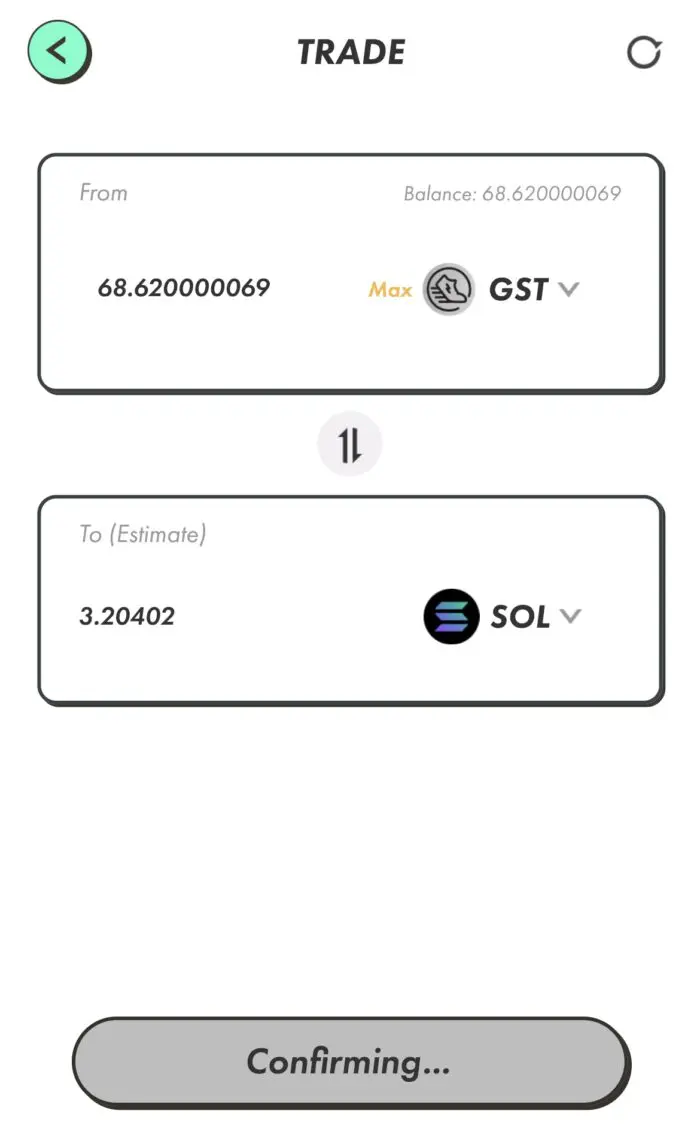The image size is (700, 1141).
Task: Go back using the green arrow
Action: coord(58,50)
